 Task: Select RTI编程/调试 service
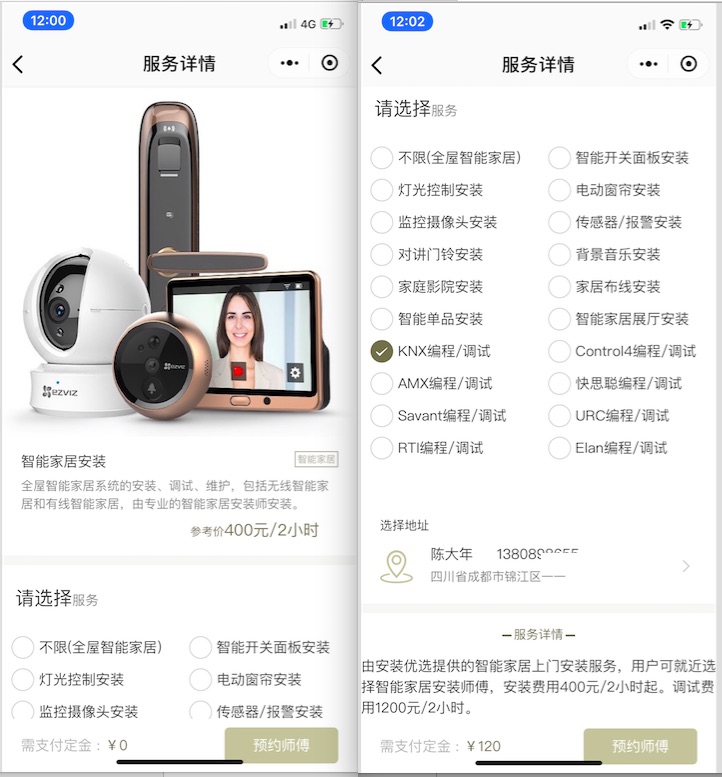(x=382, y=447)
